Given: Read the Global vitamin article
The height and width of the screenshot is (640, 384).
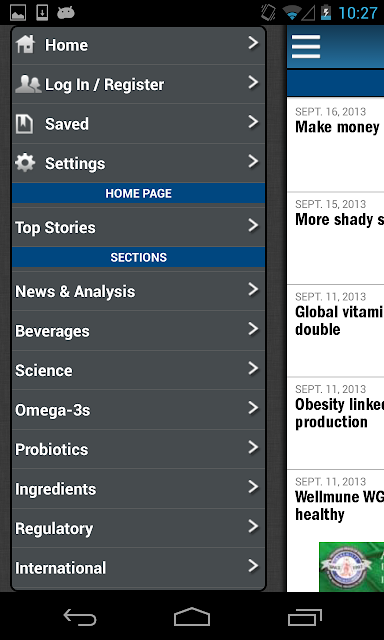Looking at the screenshot, I should (335, 331).
